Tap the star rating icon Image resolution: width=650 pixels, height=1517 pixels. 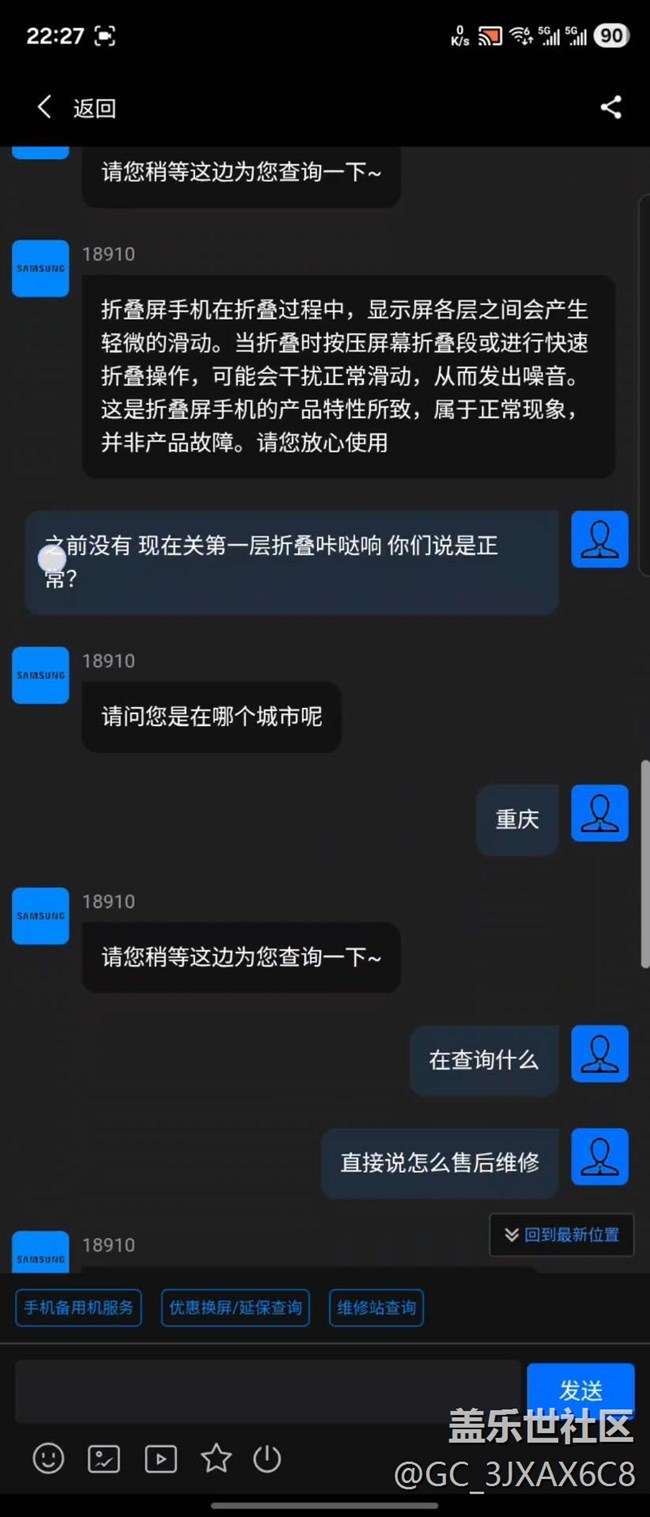click(x=216, y=1458)
